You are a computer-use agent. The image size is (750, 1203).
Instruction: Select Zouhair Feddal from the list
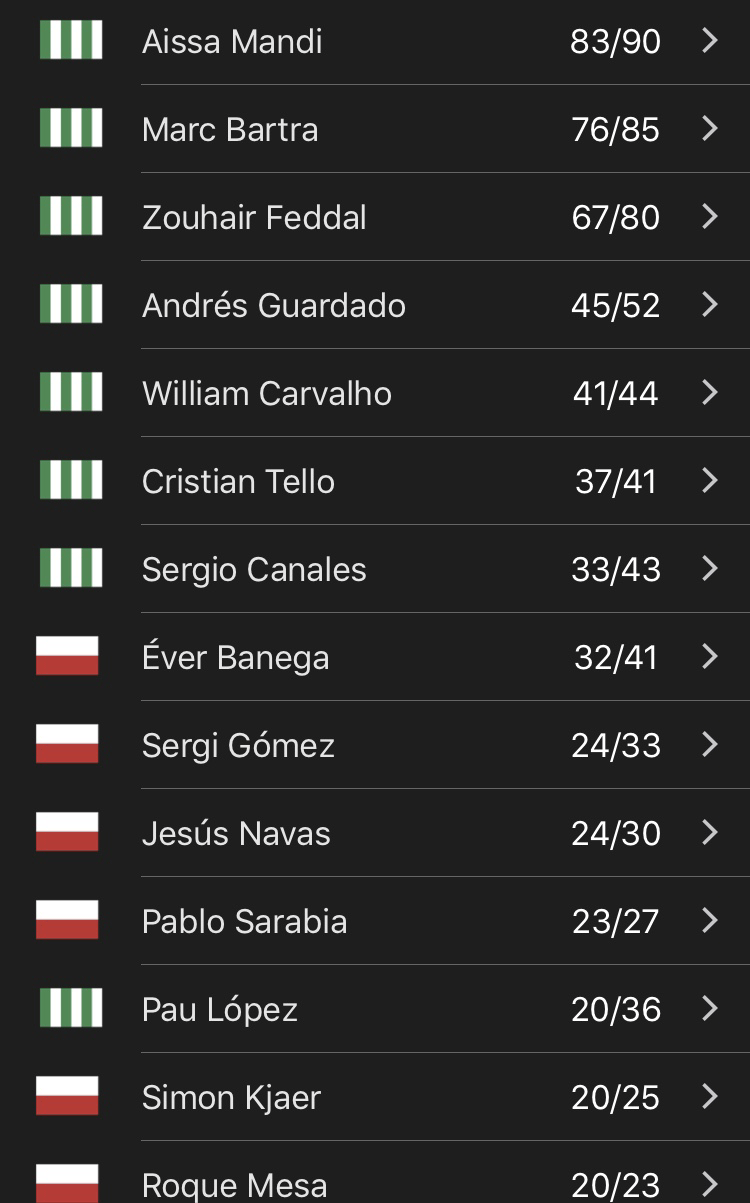pyautogui.click(x=375, y=217)
